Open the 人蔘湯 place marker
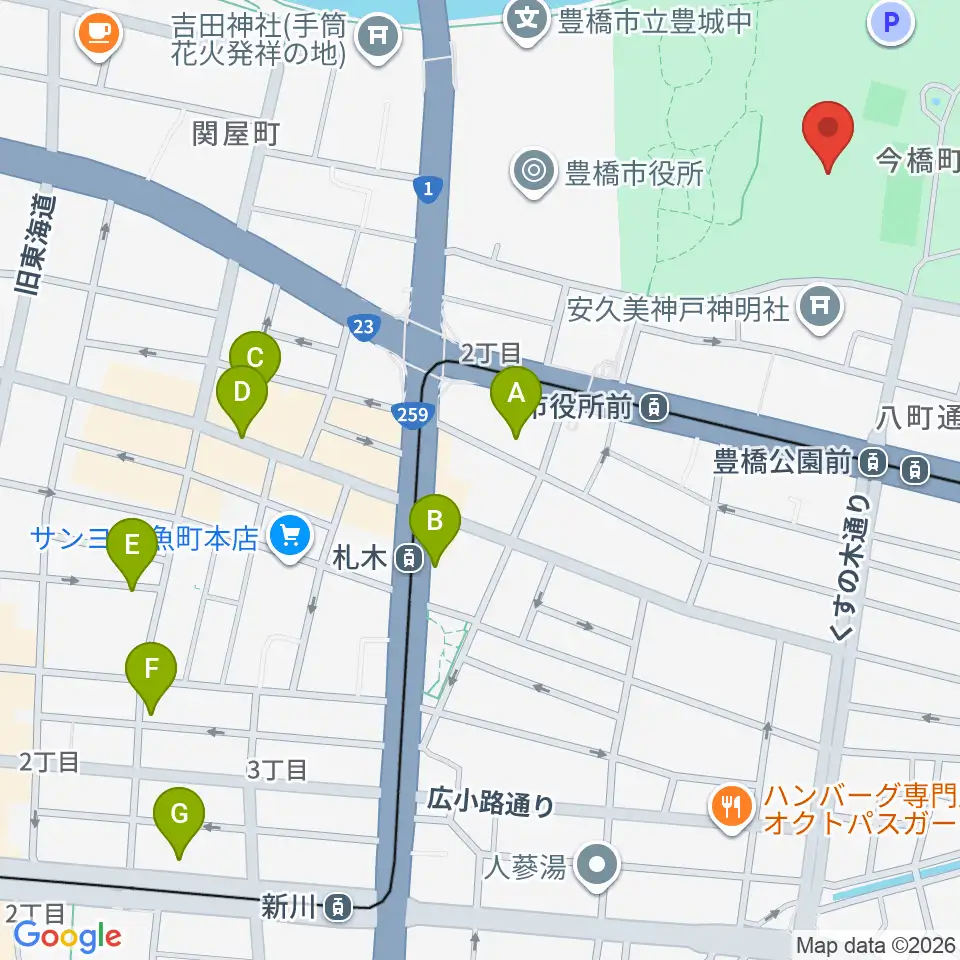This screenshot has height=960, width=960. [598, 866]
